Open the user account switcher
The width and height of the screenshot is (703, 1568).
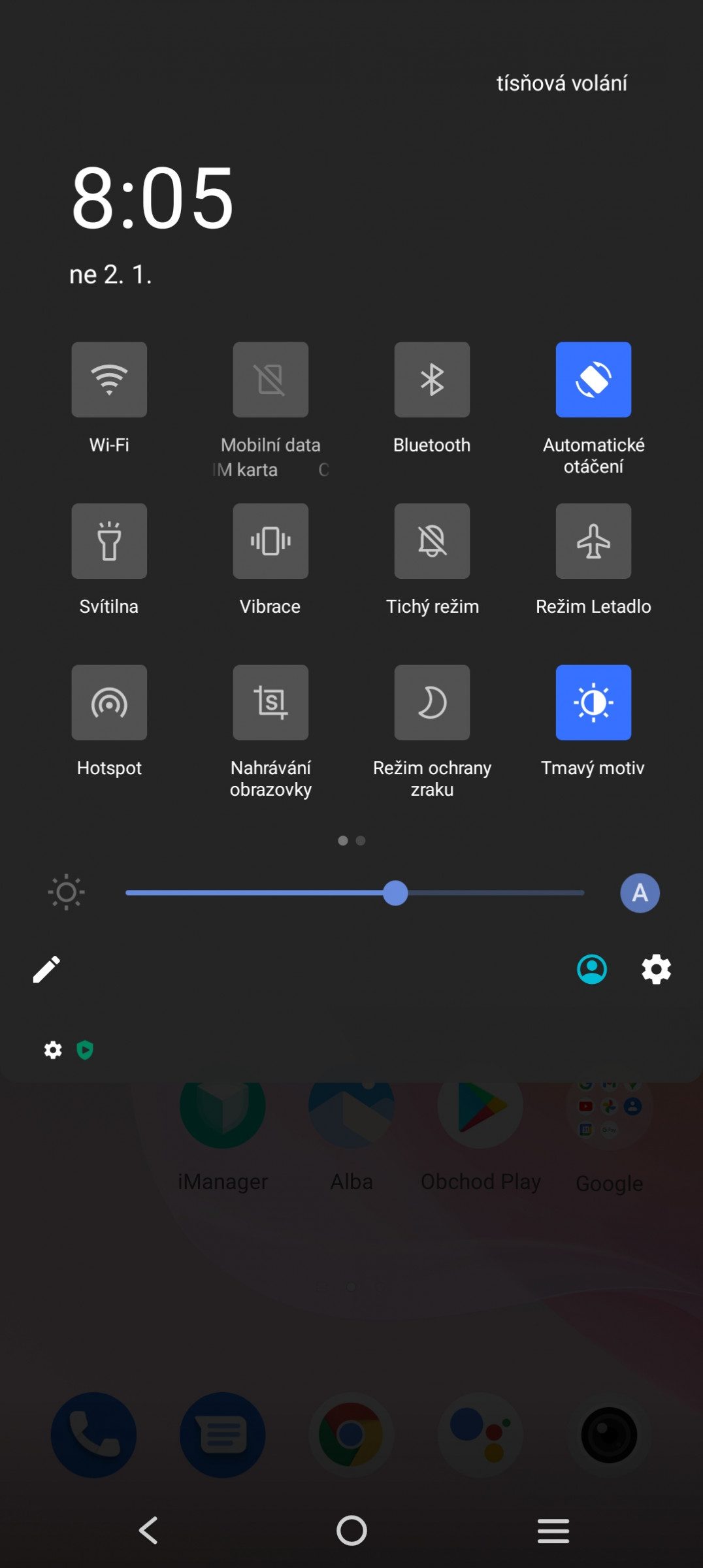coord(592,970)
